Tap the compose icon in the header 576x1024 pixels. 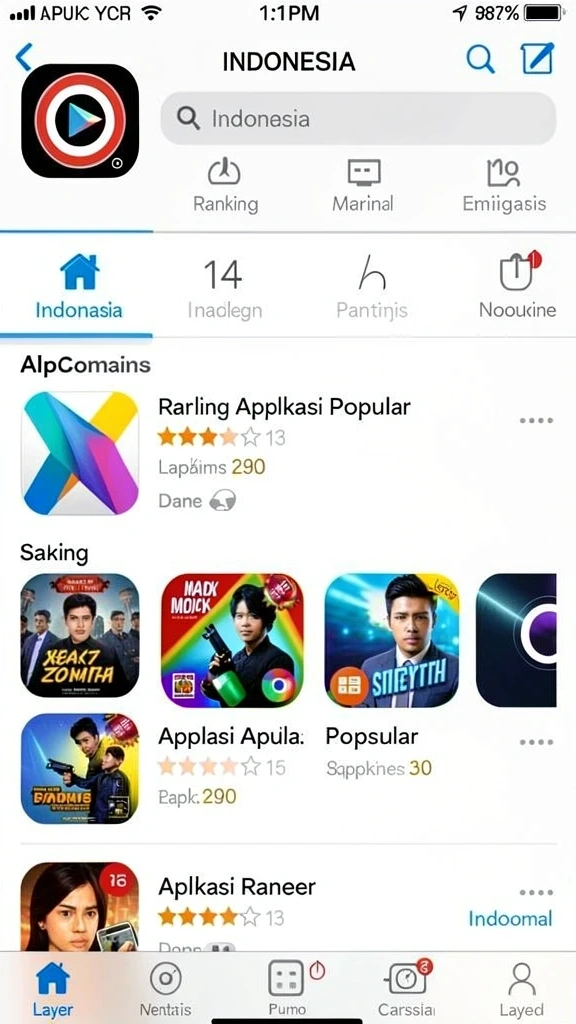[537, 58]
